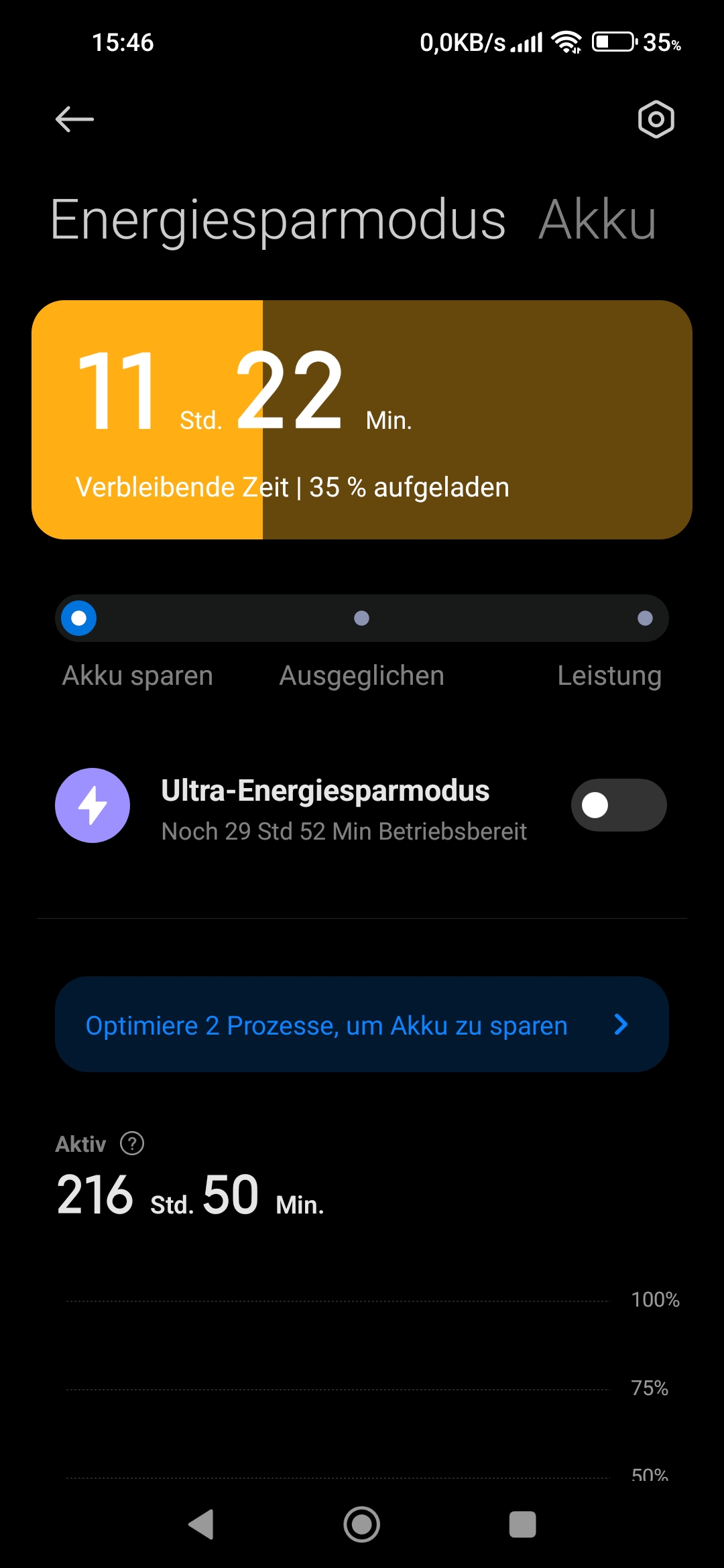The height and width of the screenshot is (1568, 724).
Task: Open Optimiere 2 Prozesse suggestion
Action: coord(361,1025)
